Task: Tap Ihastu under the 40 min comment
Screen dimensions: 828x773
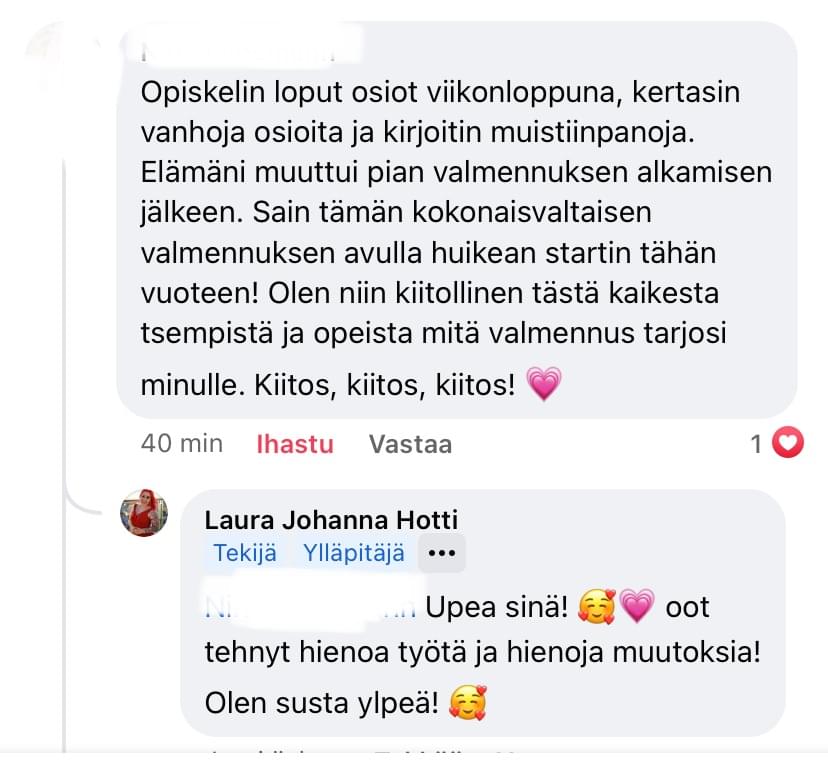Action: pos(295,444)
